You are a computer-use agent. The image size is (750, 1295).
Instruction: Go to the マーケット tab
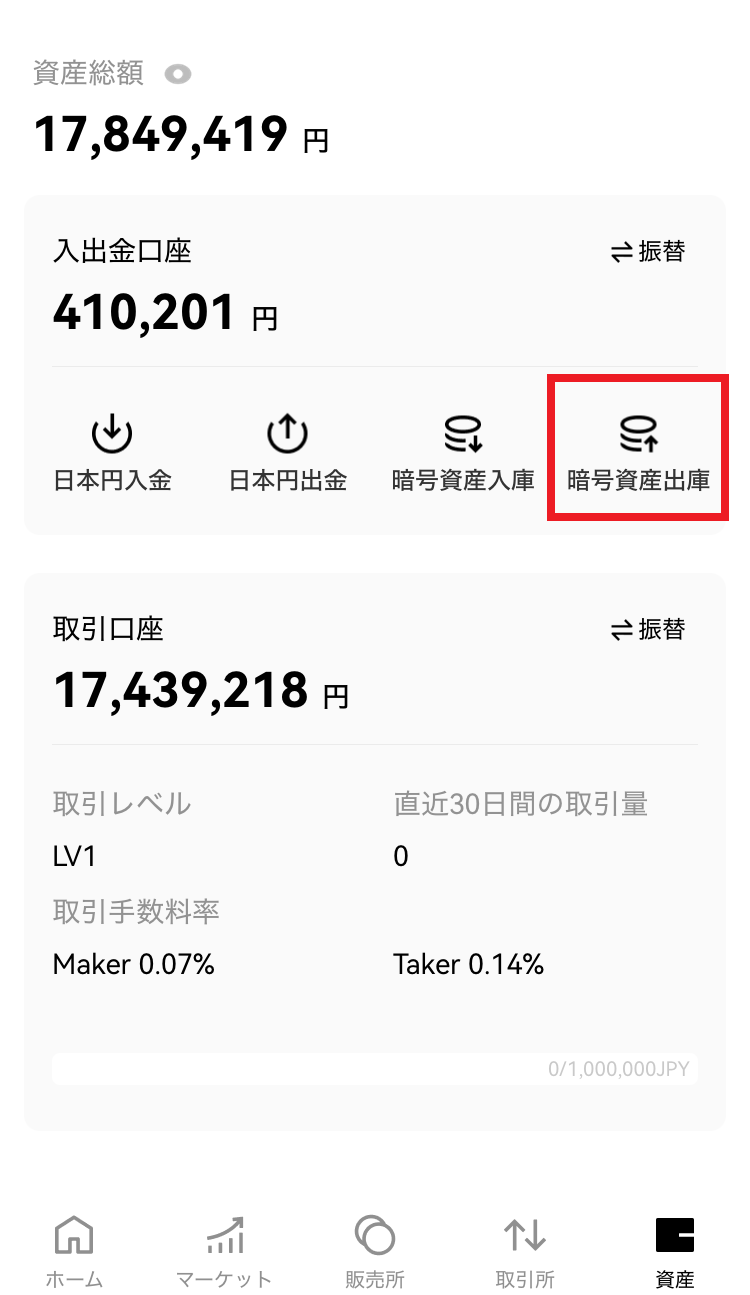(224, 1251)
